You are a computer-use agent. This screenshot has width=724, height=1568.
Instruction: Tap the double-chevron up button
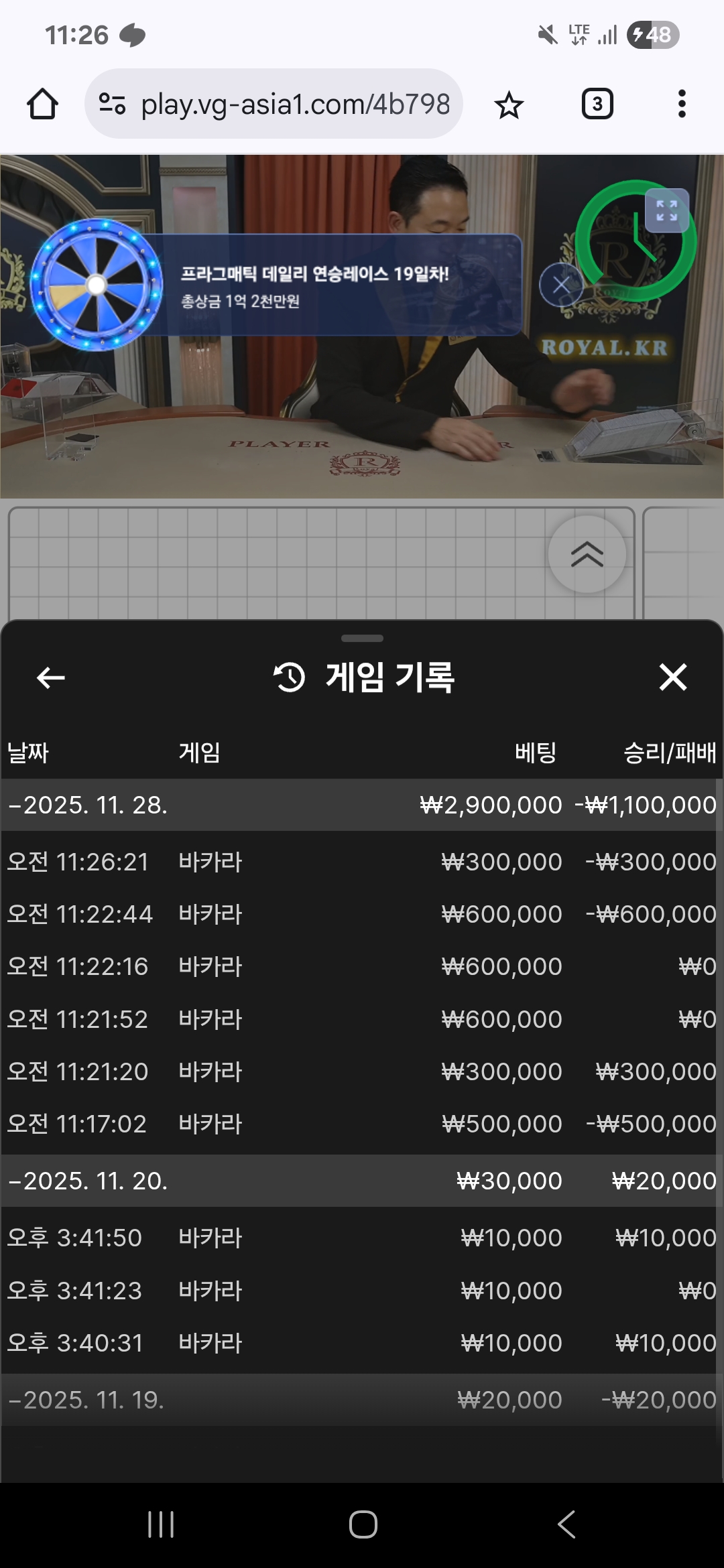(x=587, y=554)
